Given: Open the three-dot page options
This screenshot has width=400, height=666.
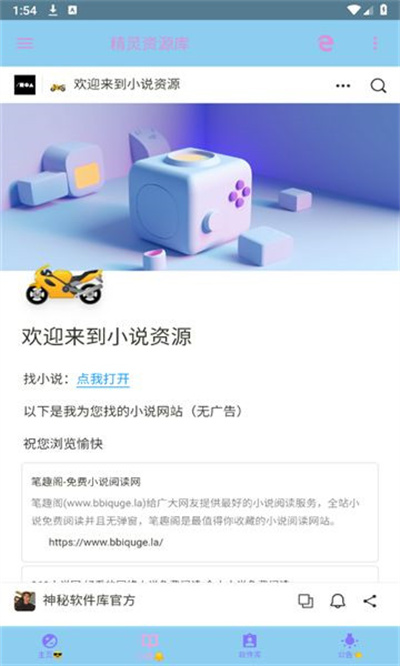Looking at the screenshot, I should 343,86.
